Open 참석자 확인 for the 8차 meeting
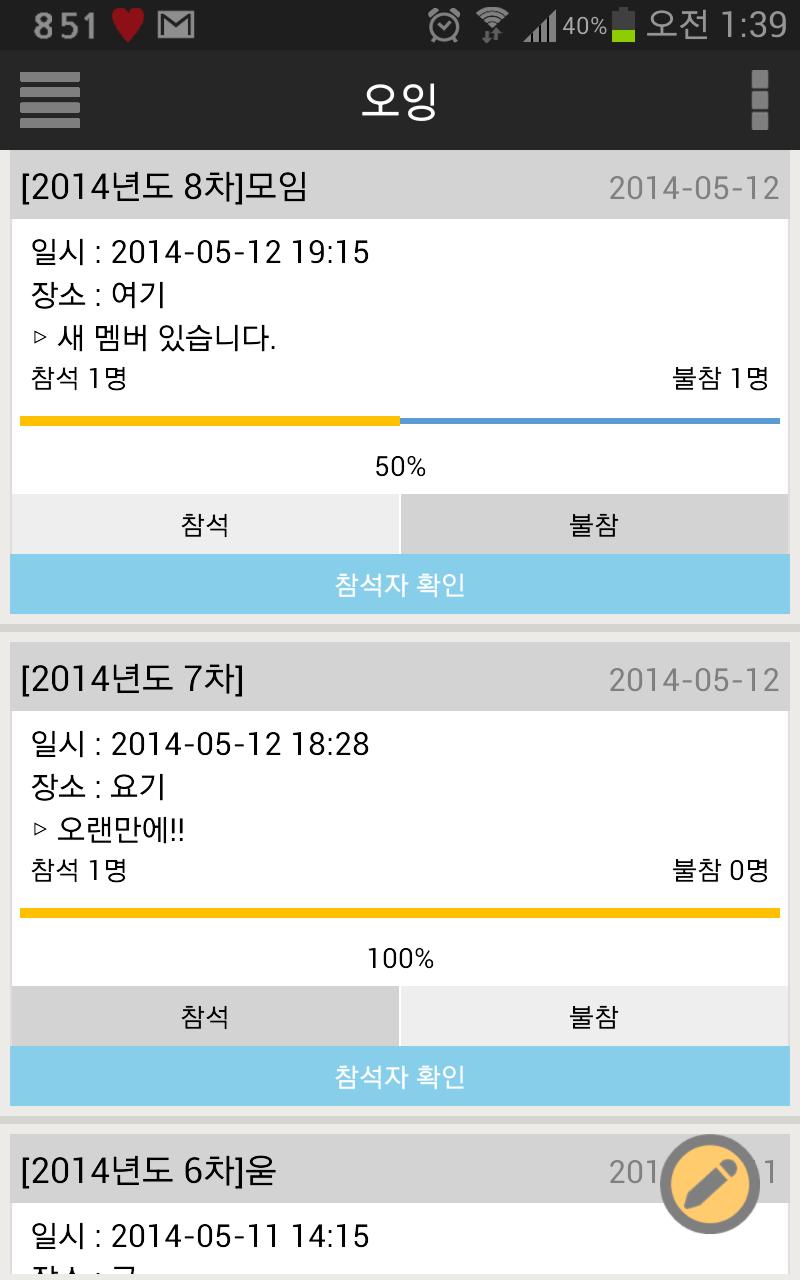The width and height of the screenshot is (800, 1280). (x=400, y=584)
